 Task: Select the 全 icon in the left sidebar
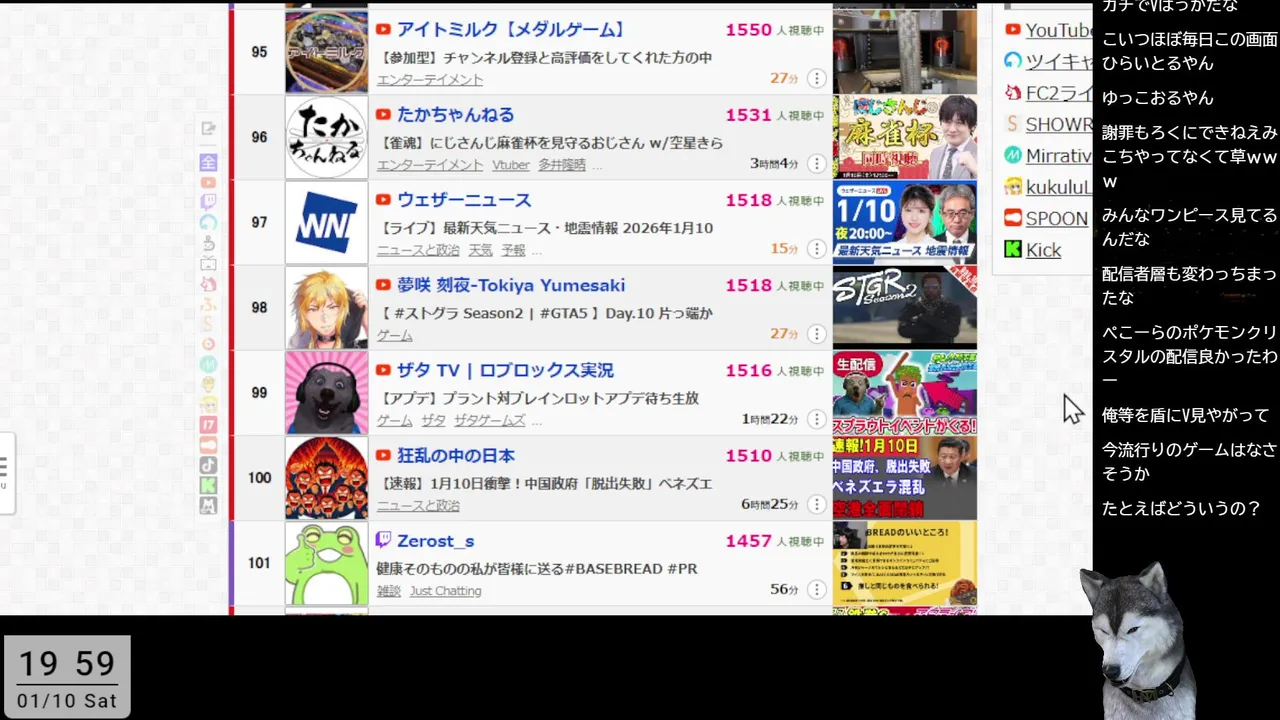point(208,162)
